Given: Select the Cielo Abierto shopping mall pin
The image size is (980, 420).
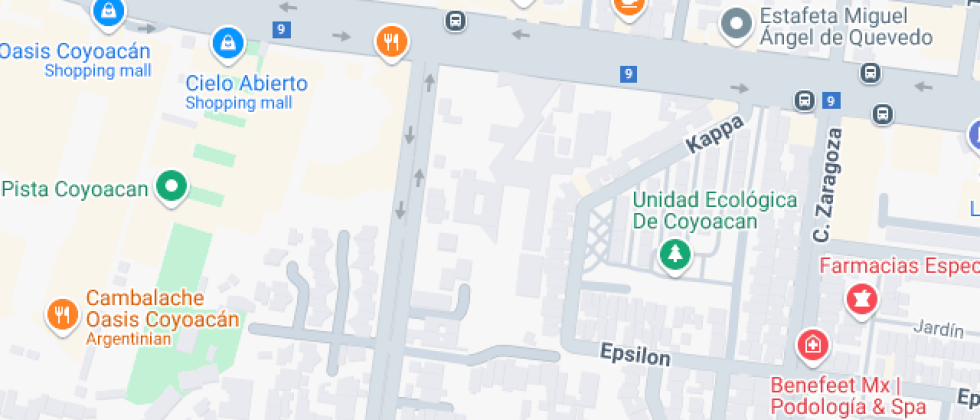Looking at the screenshot, I should click(x=228, y=44).
